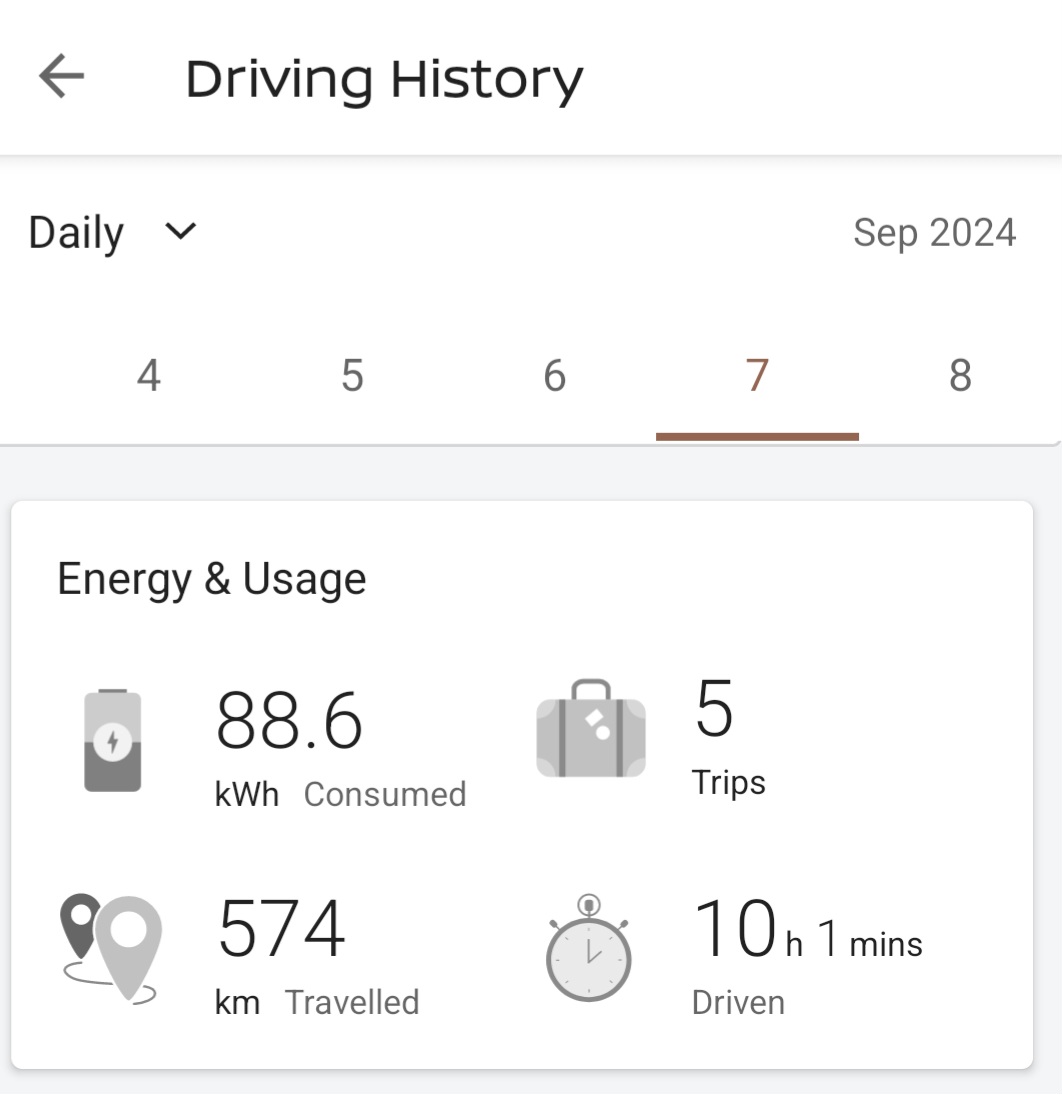Select the suitcase Trips icon
Screen dimensions: 1062x1094
pyautogui.click(x=590, y=730)
